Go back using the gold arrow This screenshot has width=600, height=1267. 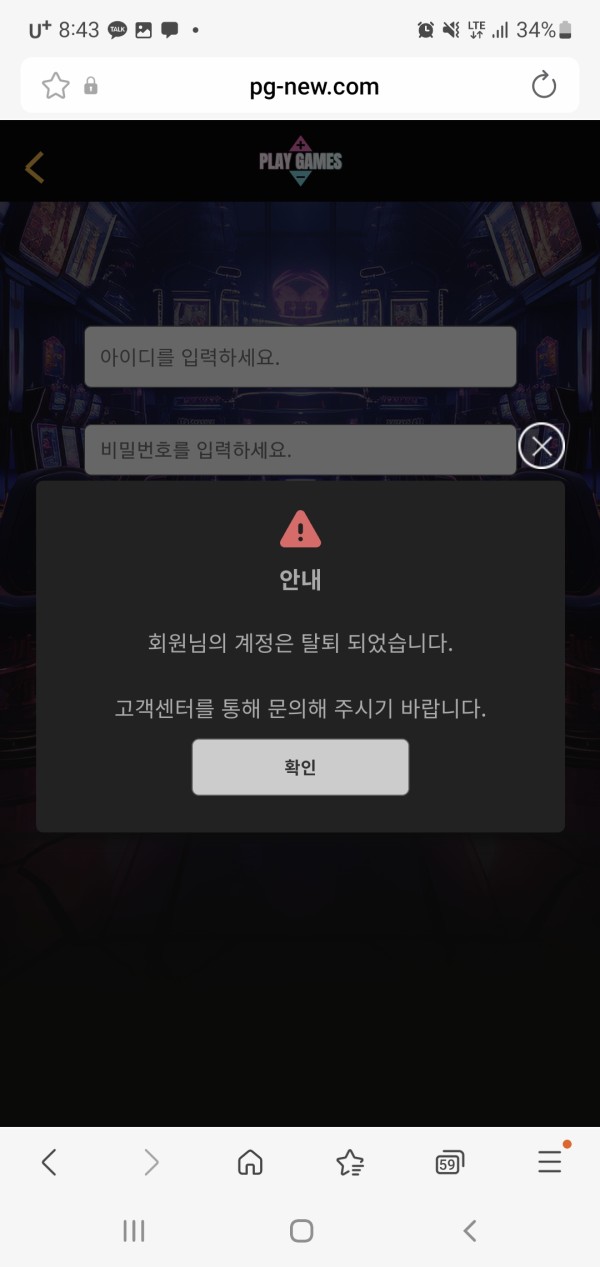35,166
